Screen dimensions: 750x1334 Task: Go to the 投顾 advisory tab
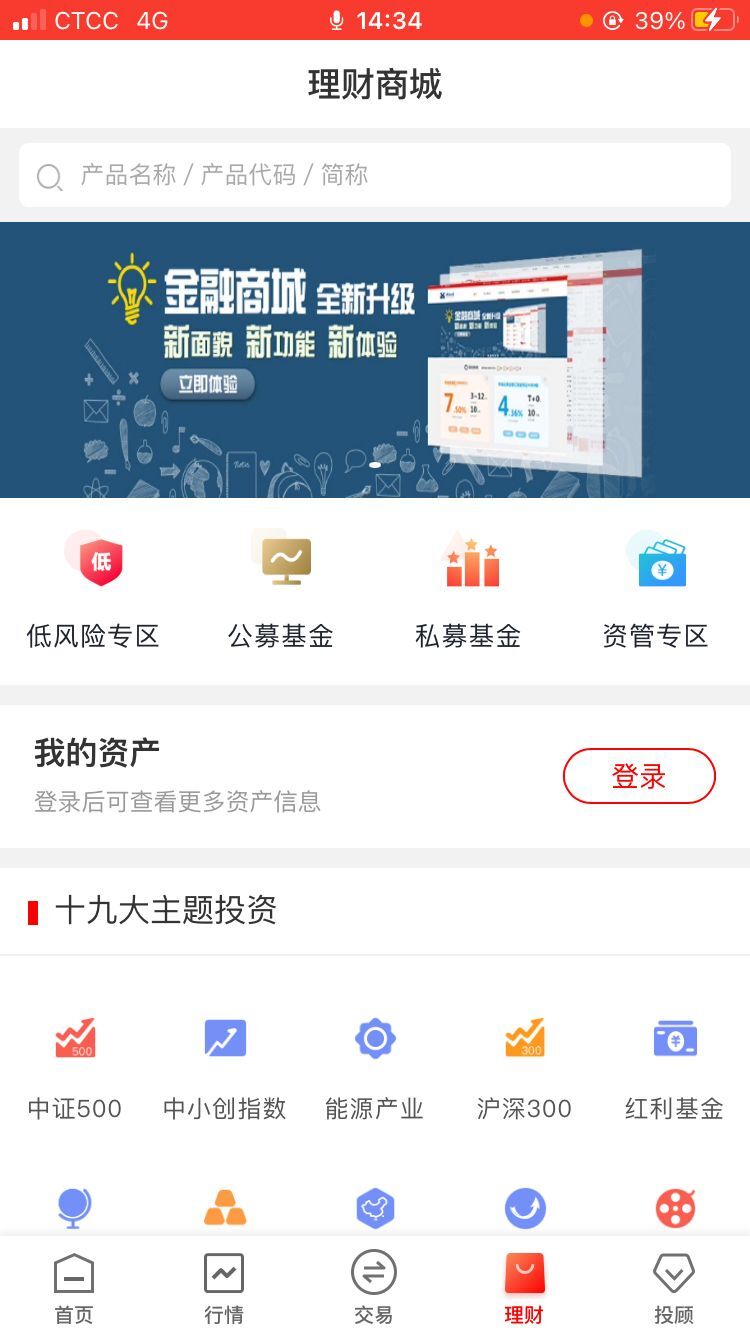click(673, 1287)
